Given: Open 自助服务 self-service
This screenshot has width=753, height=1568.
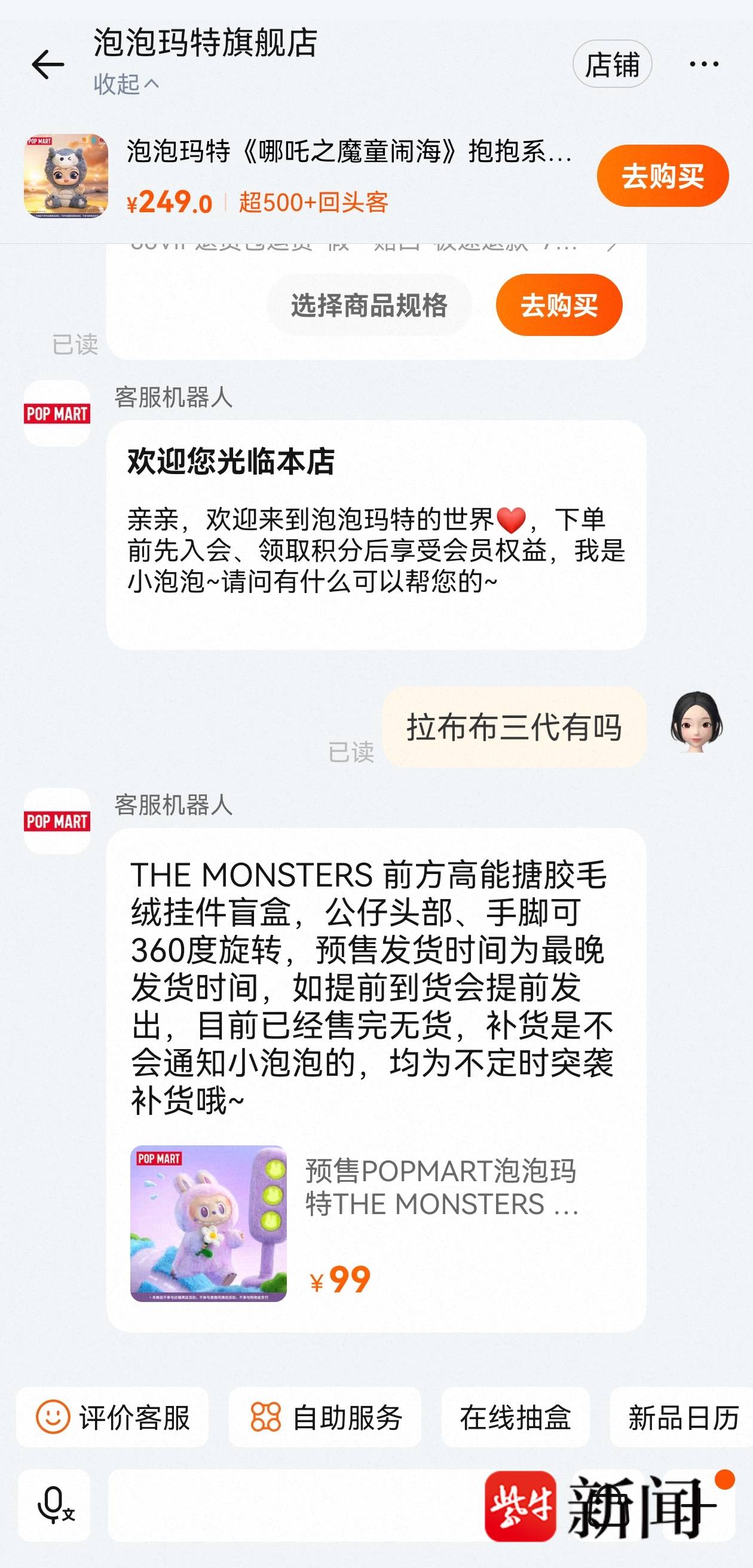Looking at the screenshot, I should [325, 1417].
